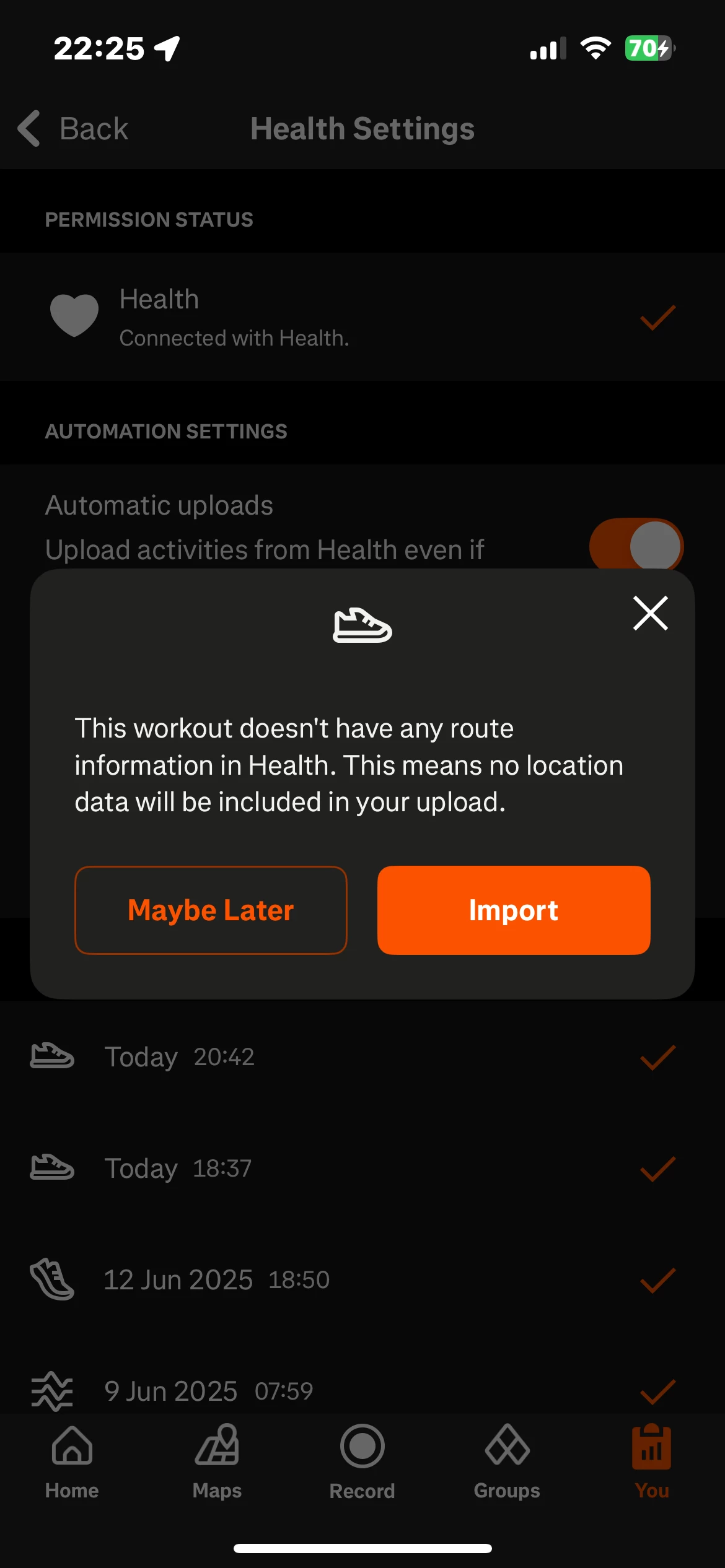Select the Today 18:37 workout
Screen dimensions: 725x1568
click(362, 1169)
